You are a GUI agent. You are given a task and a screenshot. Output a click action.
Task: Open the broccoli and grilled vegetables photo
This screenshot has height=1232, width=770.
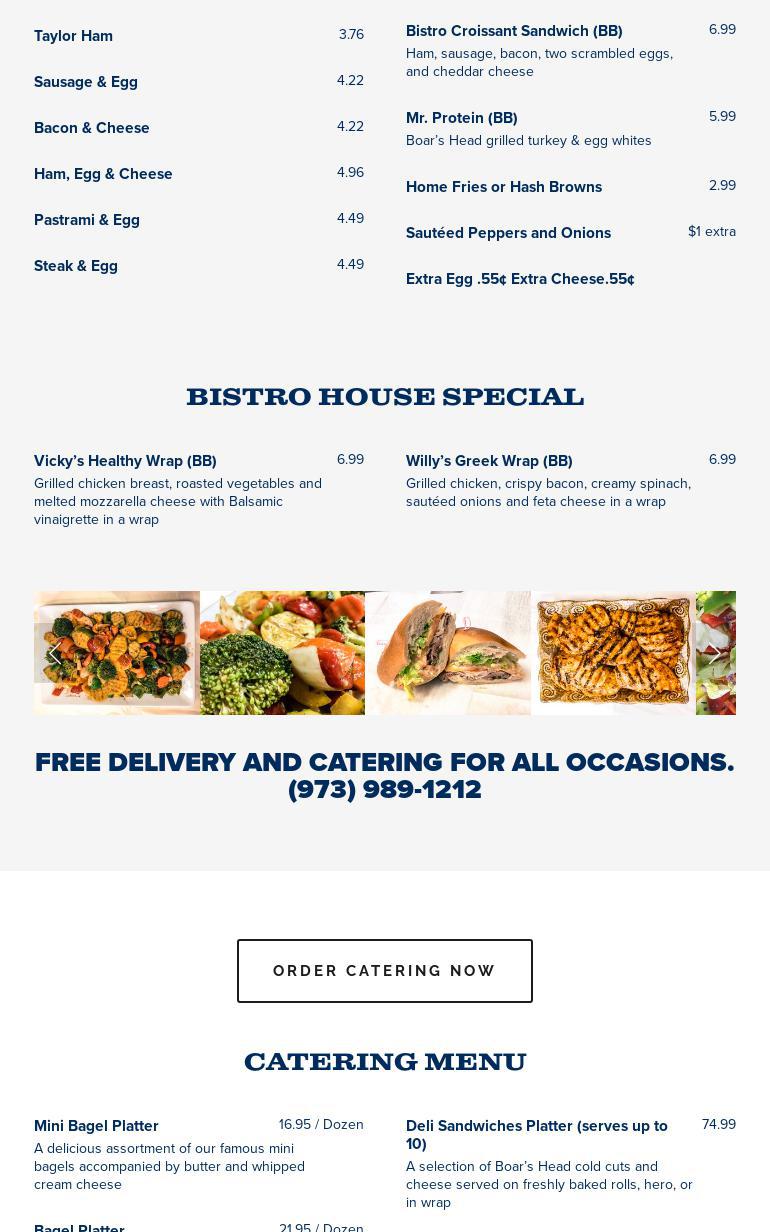click(282, 653)
